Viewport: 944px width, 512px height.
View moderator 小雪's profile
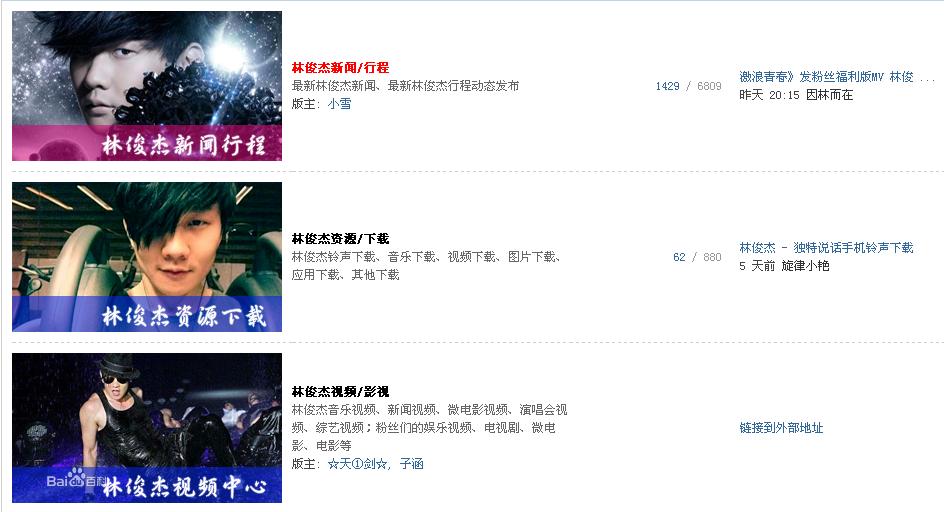click(x=339, y=104)
